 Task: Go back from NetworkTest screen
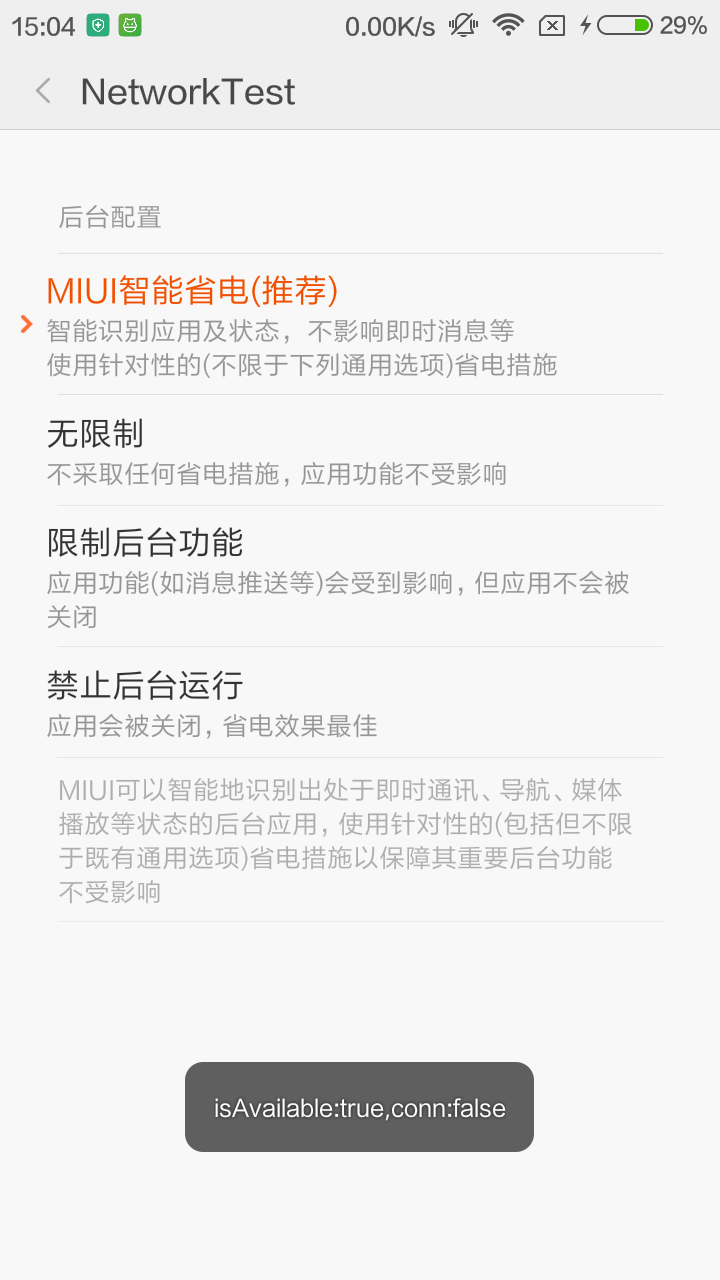click(x=43, y=92)
